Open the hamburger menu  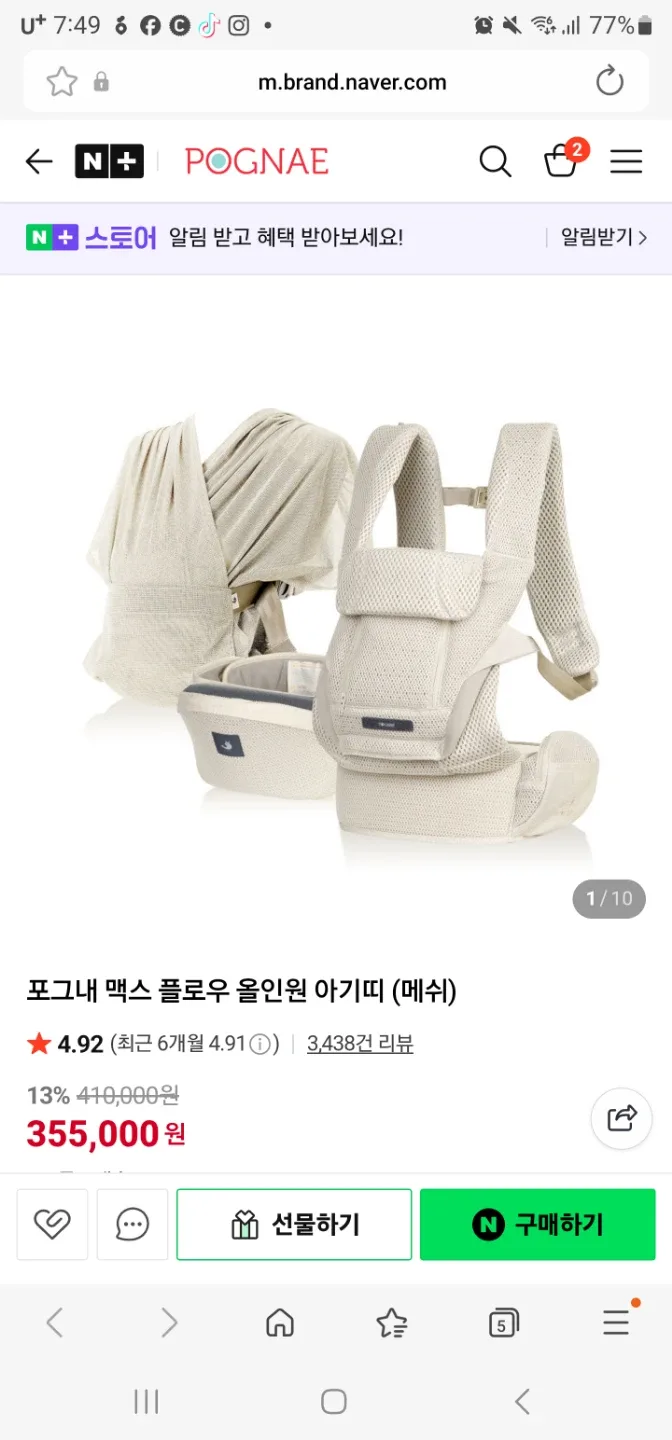click(x=626, y=161)
